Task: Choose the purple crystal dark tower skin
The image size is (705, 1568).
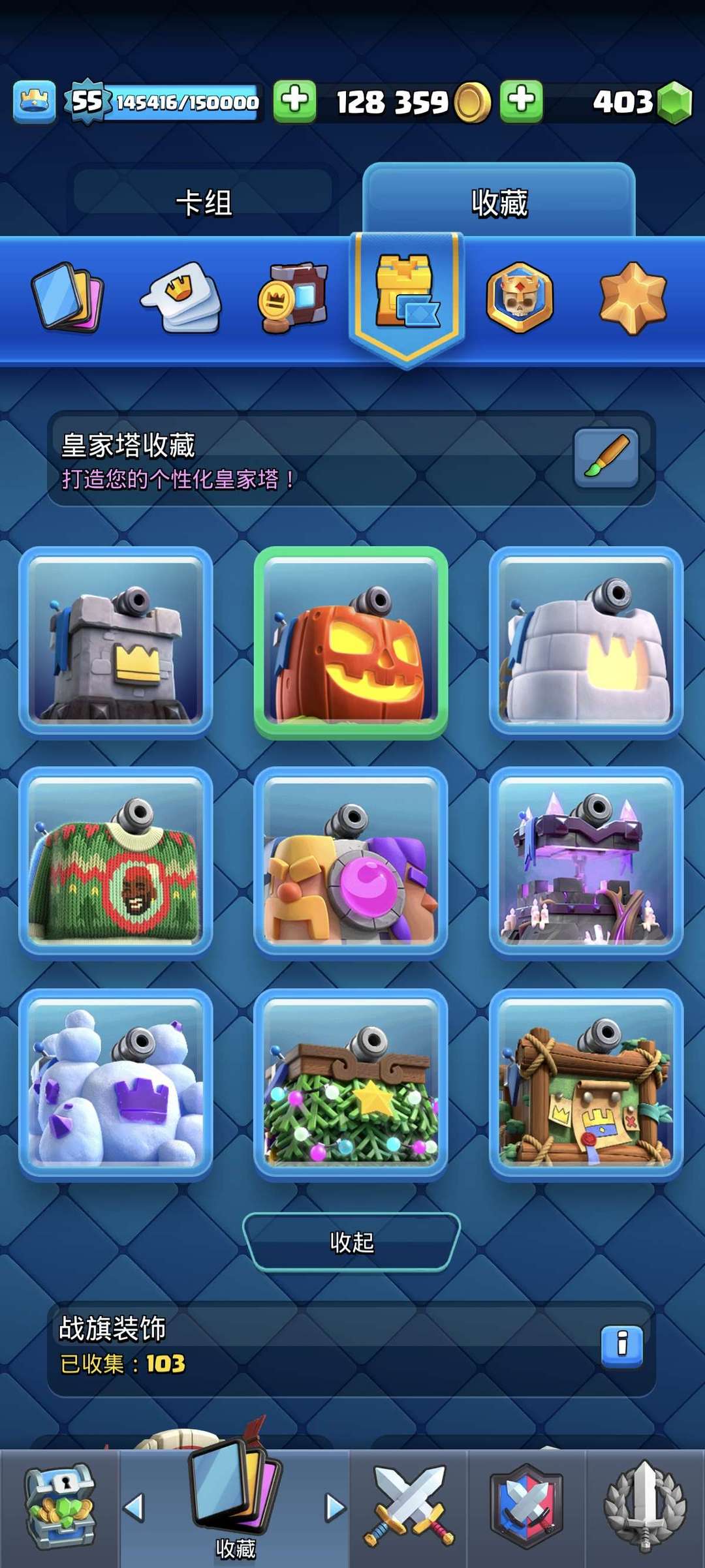Action: pyautogui.click(x=586, y=861)
